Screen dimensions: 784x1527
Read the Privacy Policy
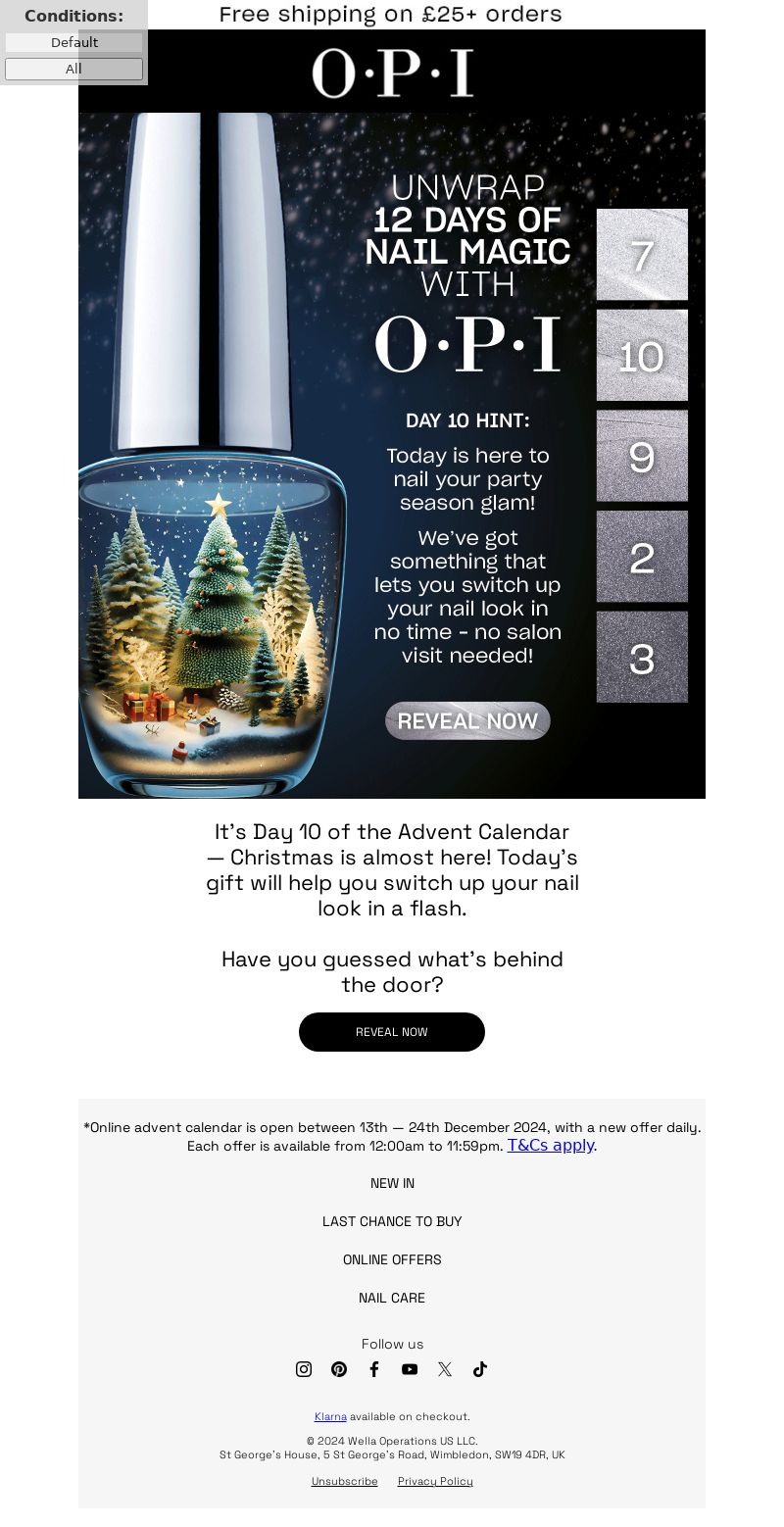tap(435, 1481)
